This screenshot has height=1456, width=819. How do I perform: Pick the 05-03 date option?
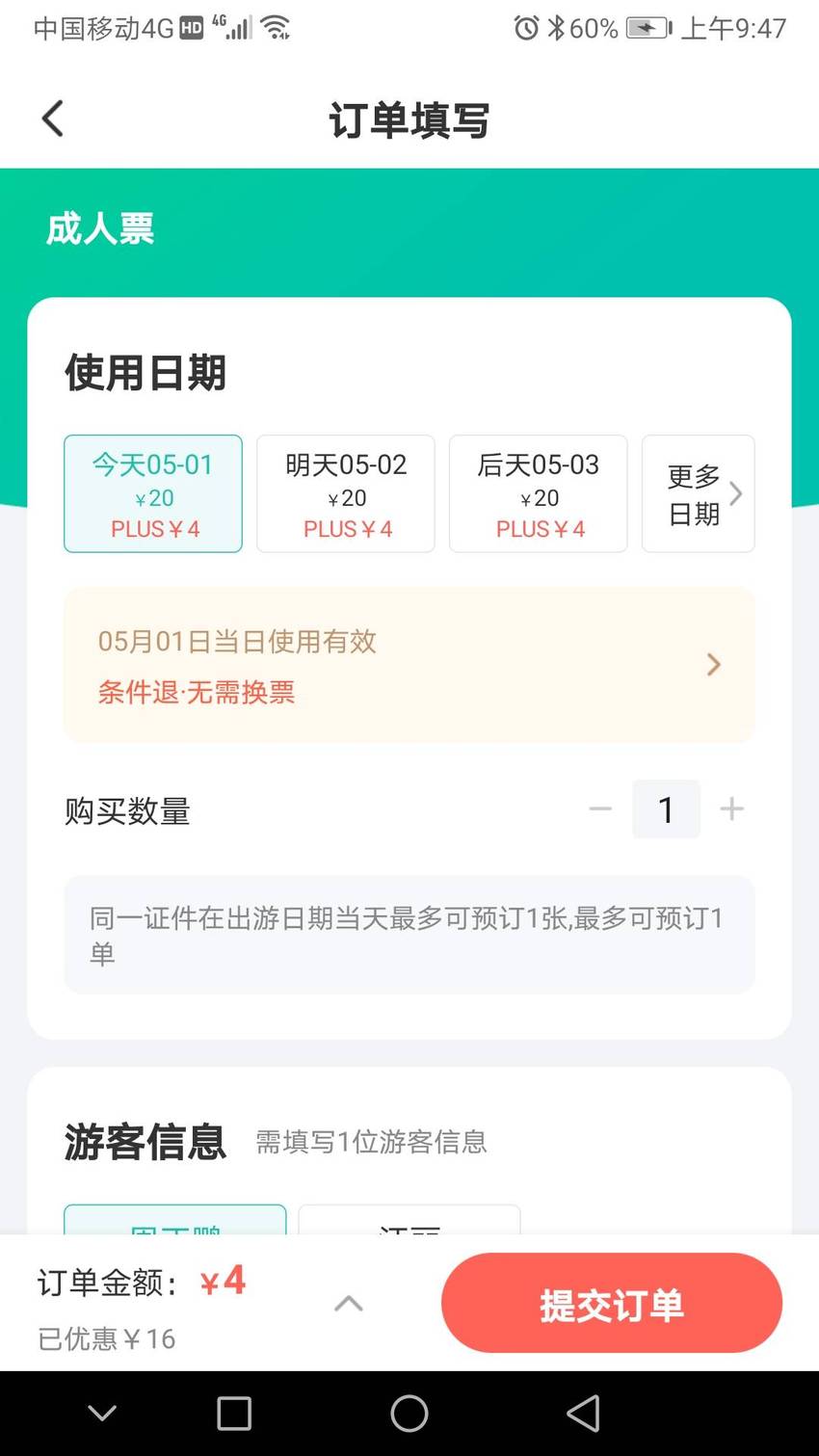click(x=539, y=493)
